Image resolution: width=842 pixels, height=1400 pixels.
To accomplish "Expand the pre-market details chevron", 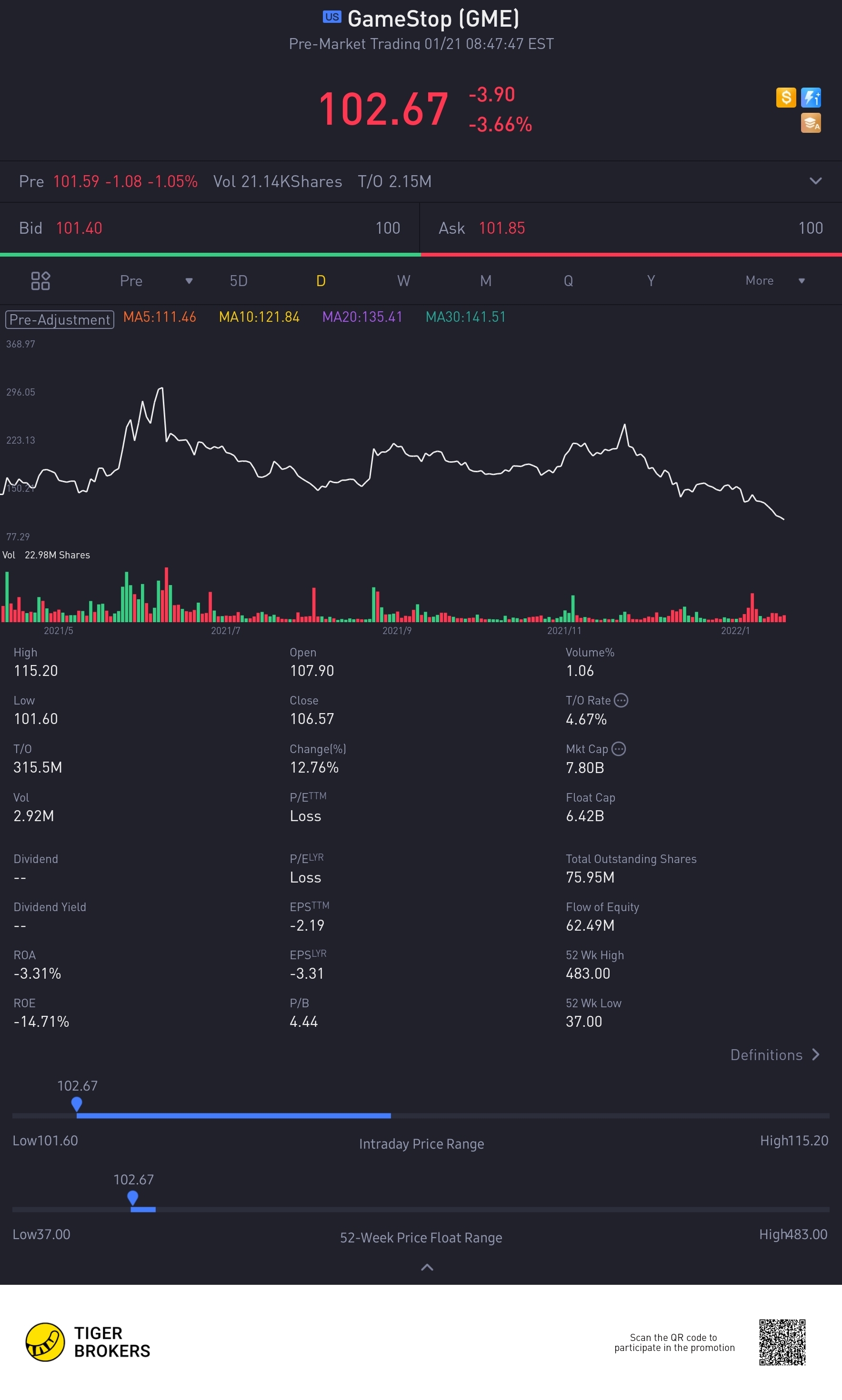I will (815, 181).
